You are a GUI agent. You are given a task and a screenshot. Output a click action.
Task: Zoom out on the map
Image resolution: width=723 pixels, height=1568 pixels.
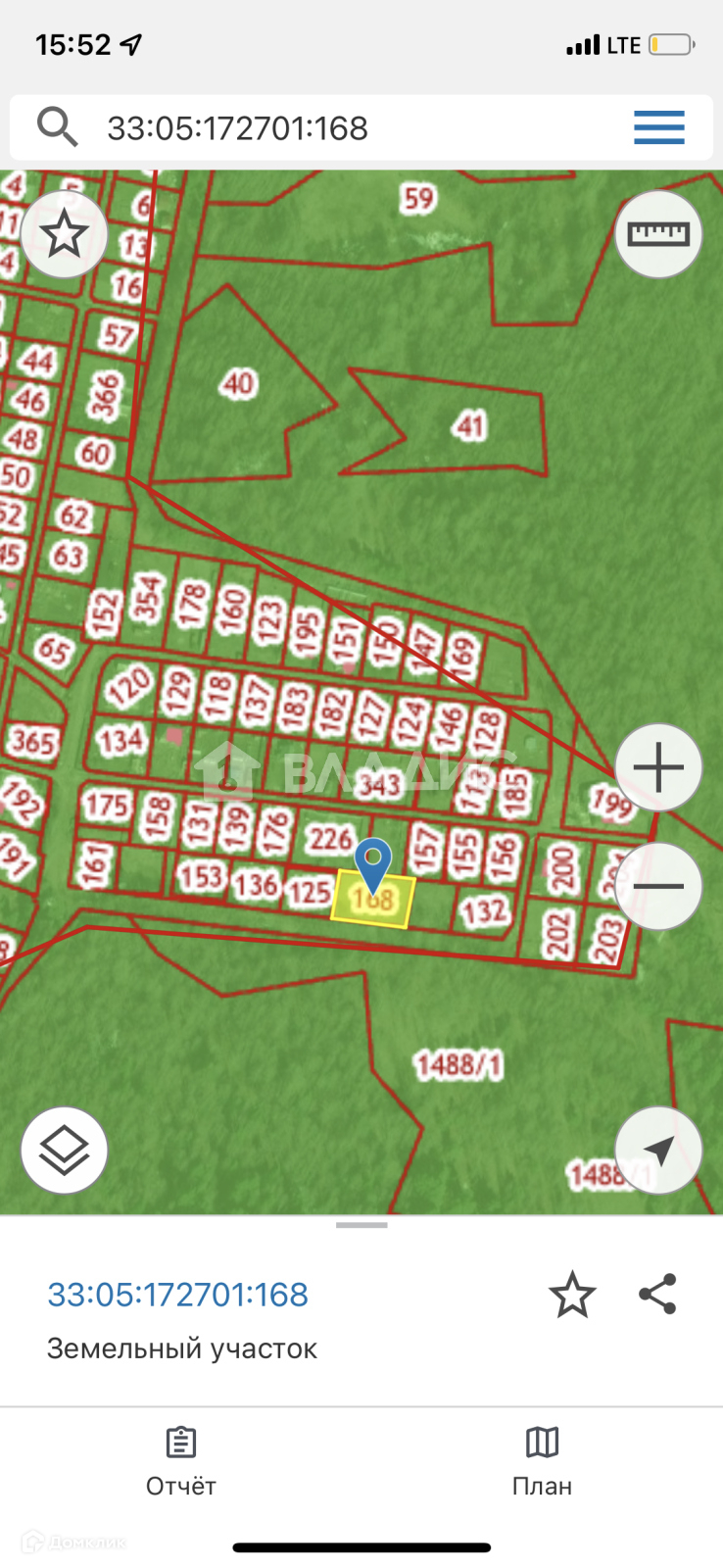658,886
